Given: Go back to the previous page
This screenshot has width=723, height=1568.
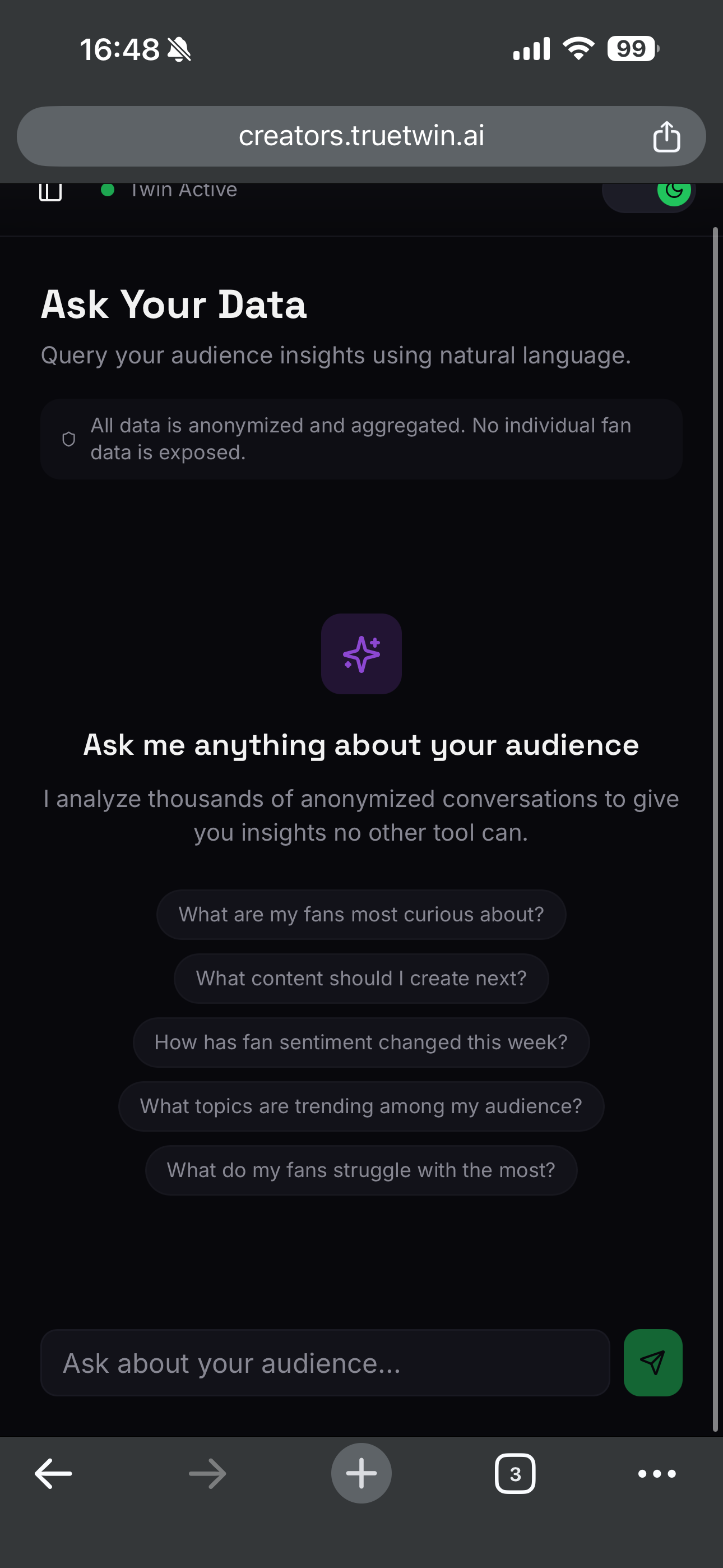Looking at the screenshot, I should coord(54,1474).
